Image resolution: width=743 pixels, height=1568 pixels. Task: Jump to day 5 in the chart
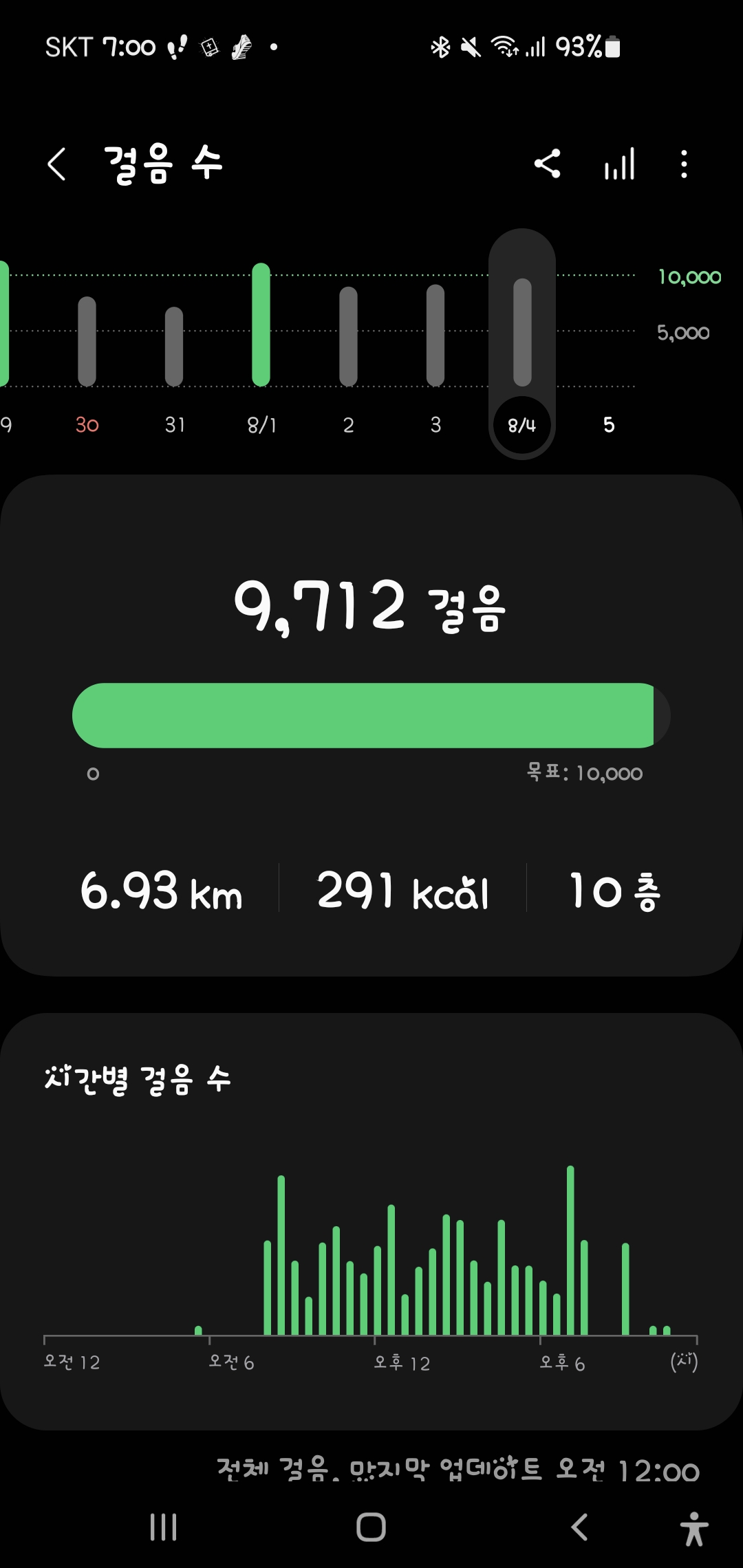[609, 424]
